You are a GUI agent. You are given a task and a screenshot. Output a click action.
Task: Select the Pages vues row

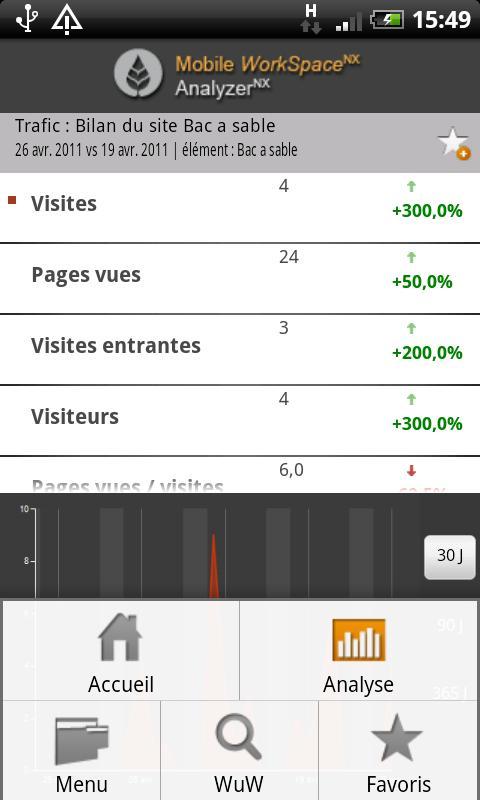[240, 279]
